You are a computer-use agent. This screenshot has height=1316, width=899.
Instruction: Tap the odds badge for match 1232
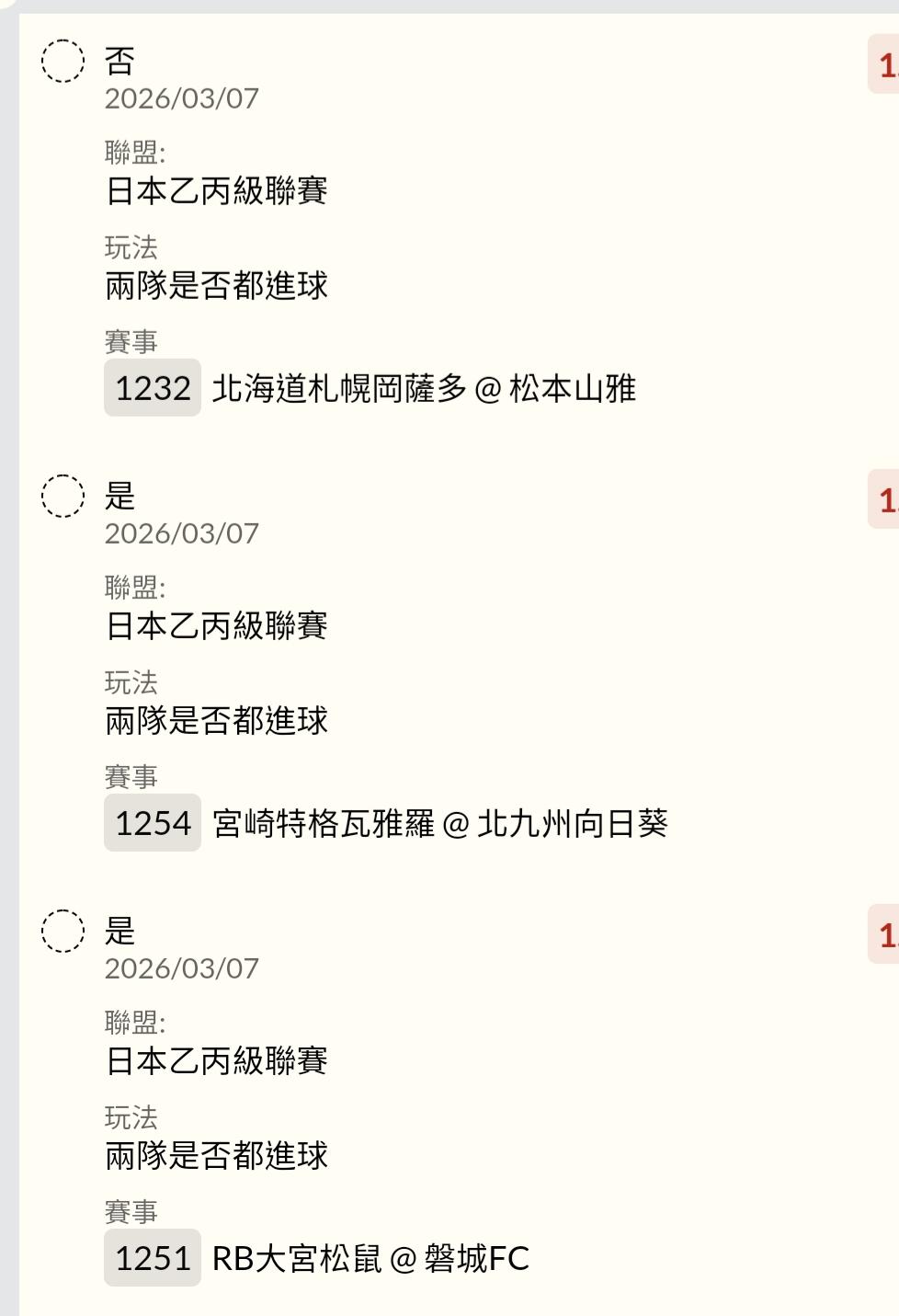(x=884, y=64)
